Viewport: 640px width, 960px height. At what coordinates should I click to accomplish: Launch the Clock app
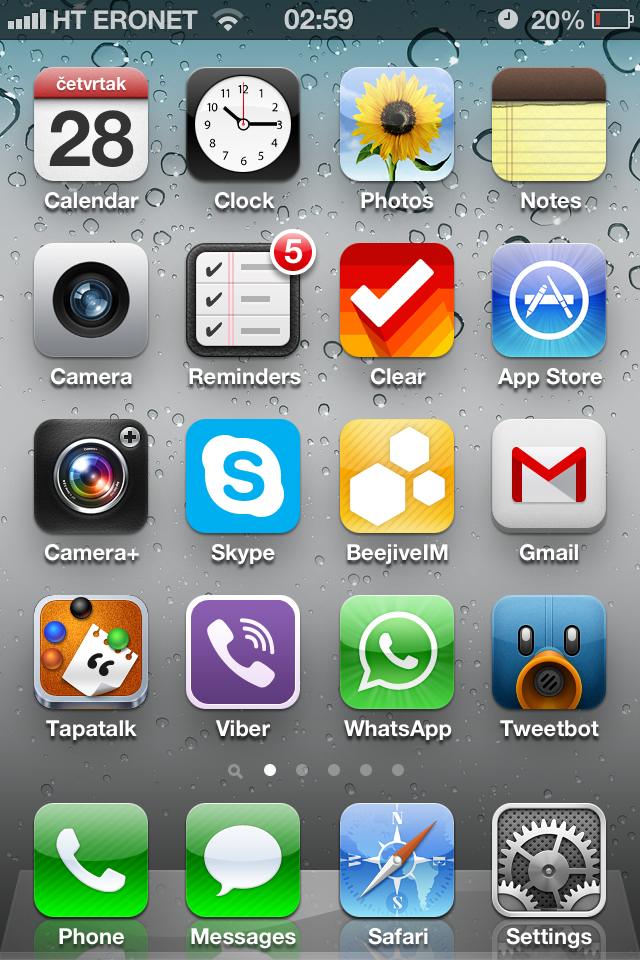[x=243, y=124]
